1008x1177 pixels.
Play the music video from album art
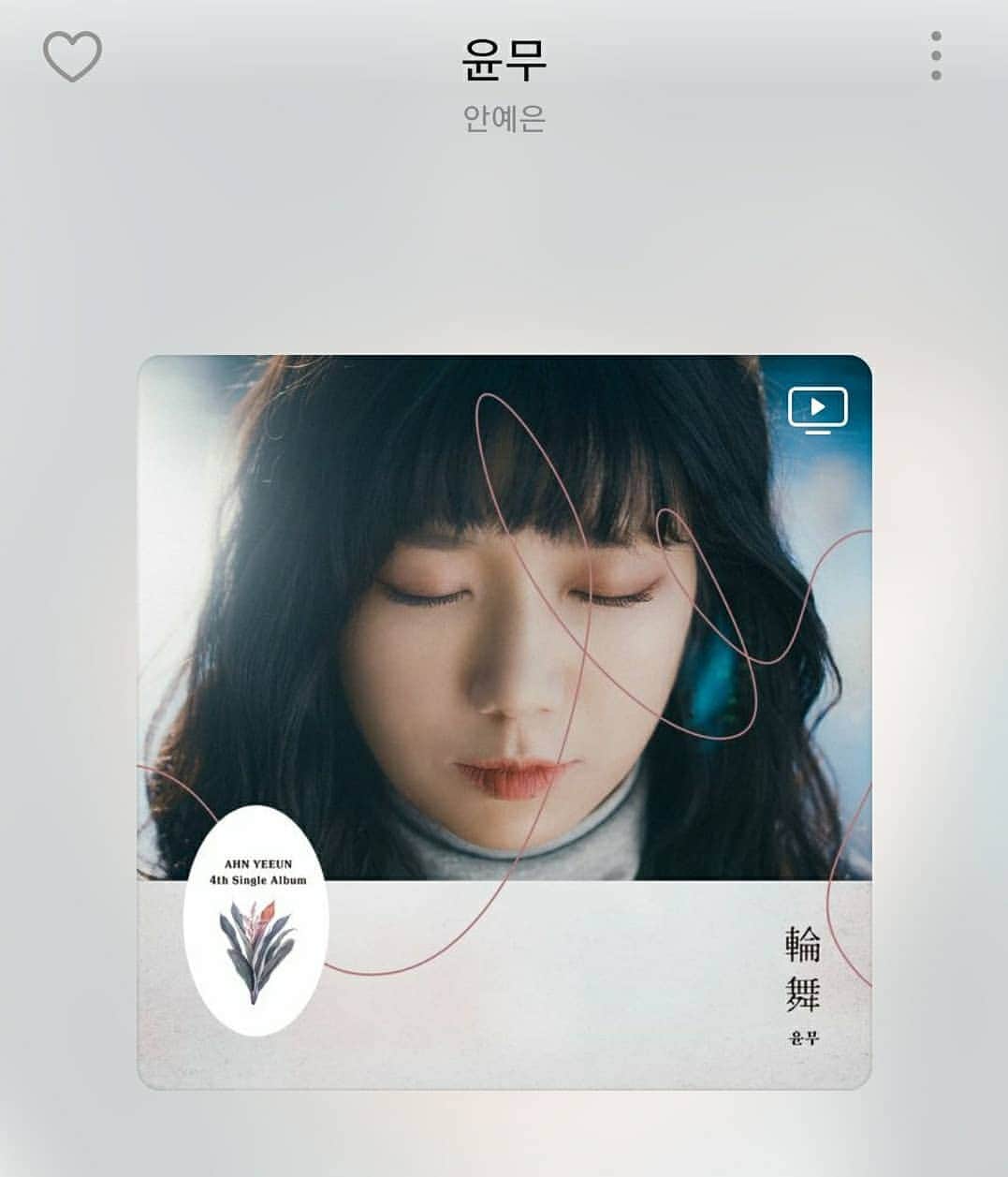(x=817, y=410)
